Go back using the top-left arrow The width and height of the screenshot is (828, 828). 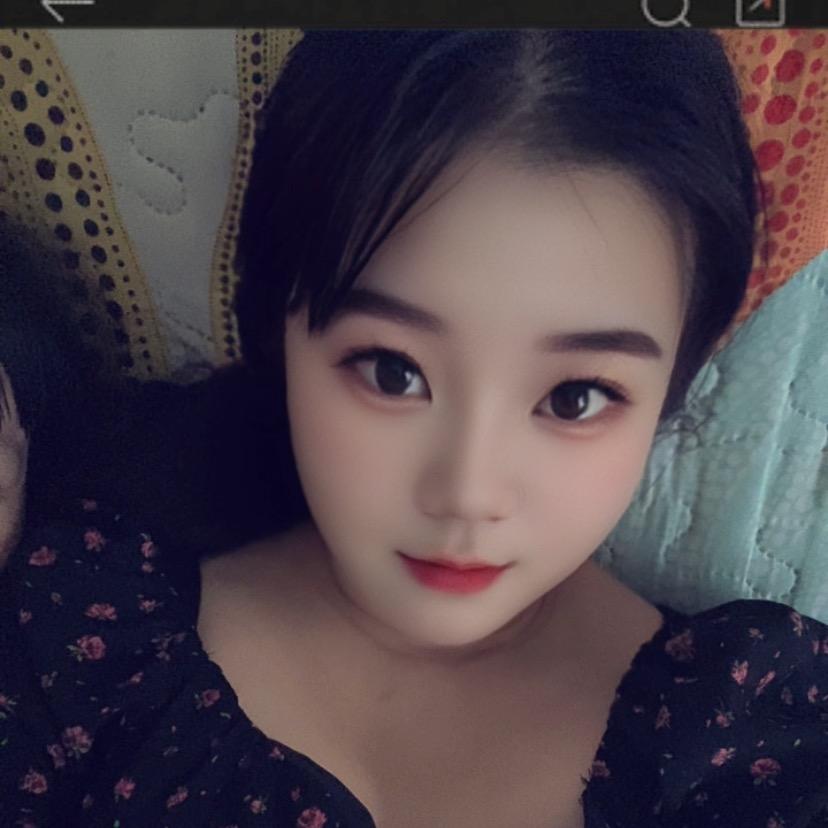[66, 6]
